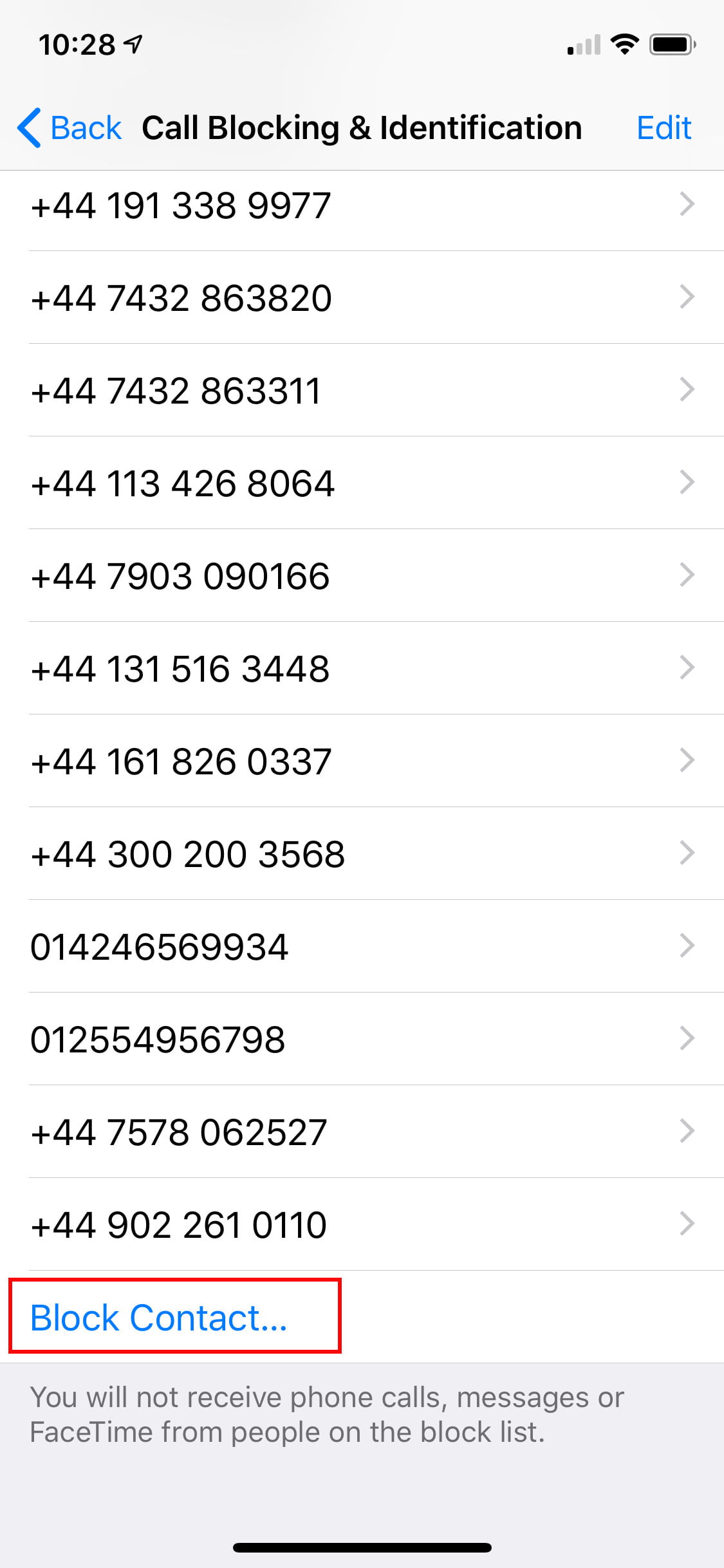Image resolution: width=724 pixels, height=1568 pixels.
Task: Select blocked number +44 161 826 0337
Action: (362, 761)
